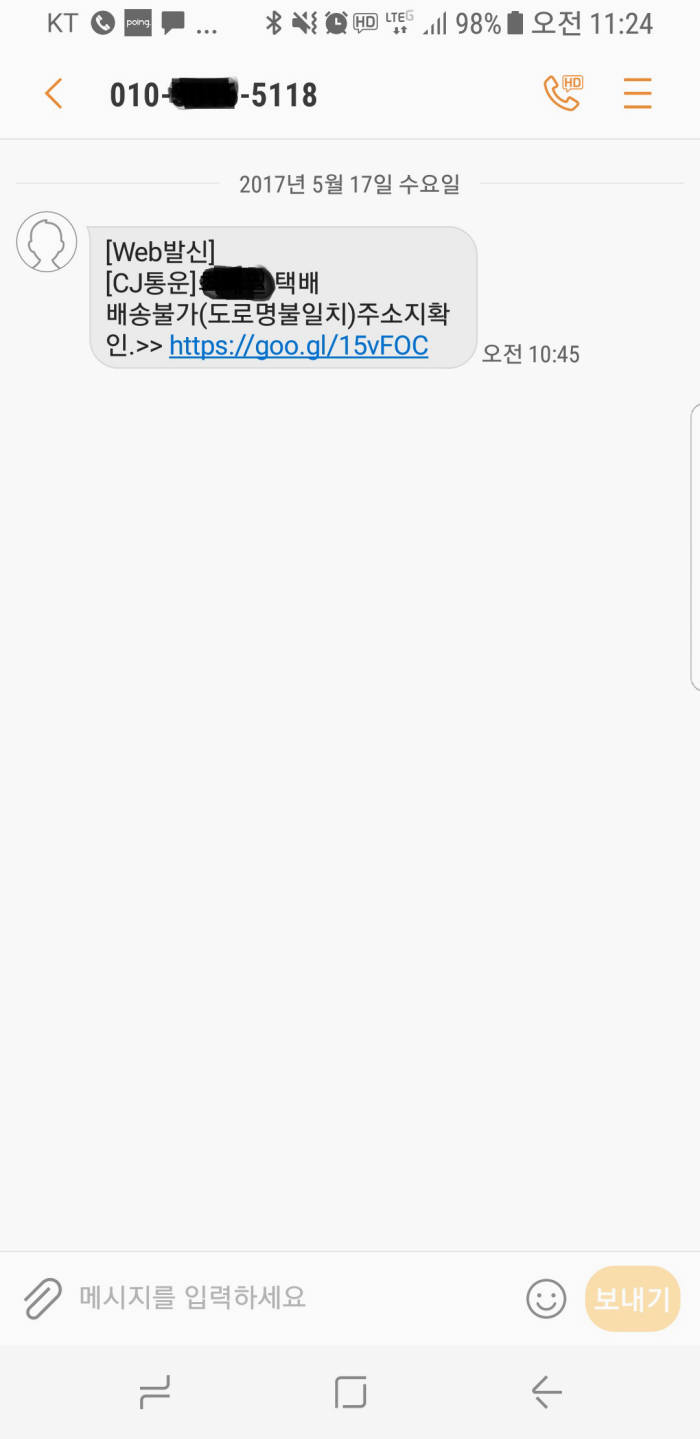Open the emoji picker
Viewport: 700px width, 1439px height.
click(x=546, y=1299)
